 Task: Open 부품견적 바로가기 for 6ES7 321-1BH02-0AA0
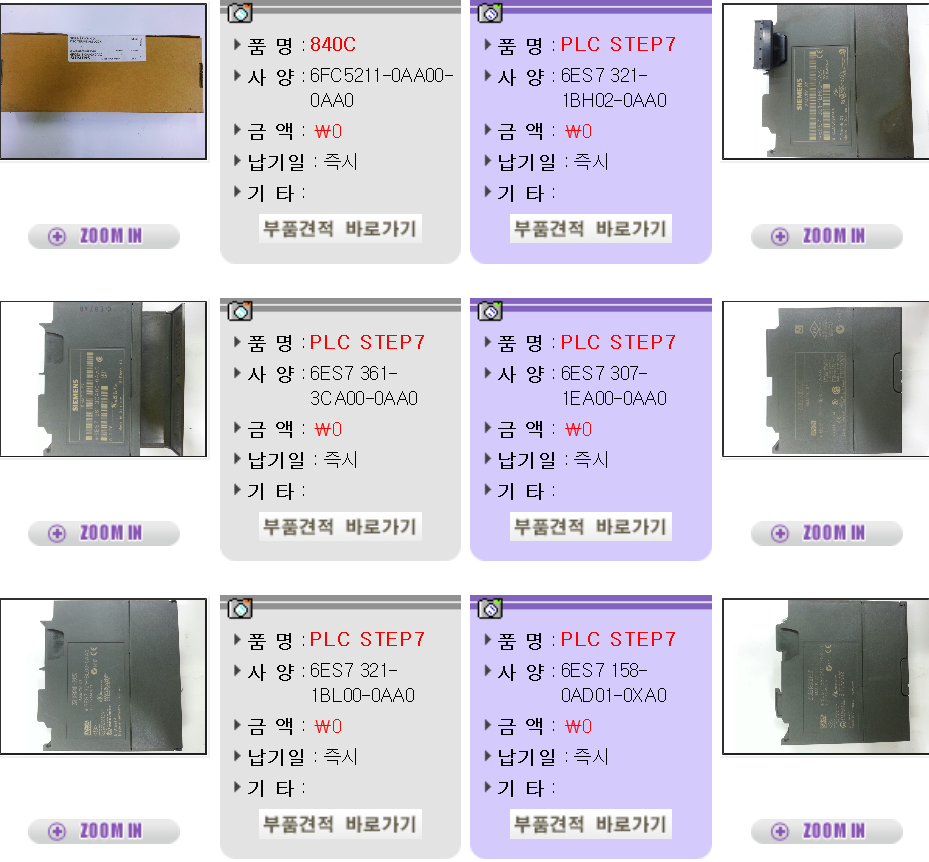(x=590, y=228)
